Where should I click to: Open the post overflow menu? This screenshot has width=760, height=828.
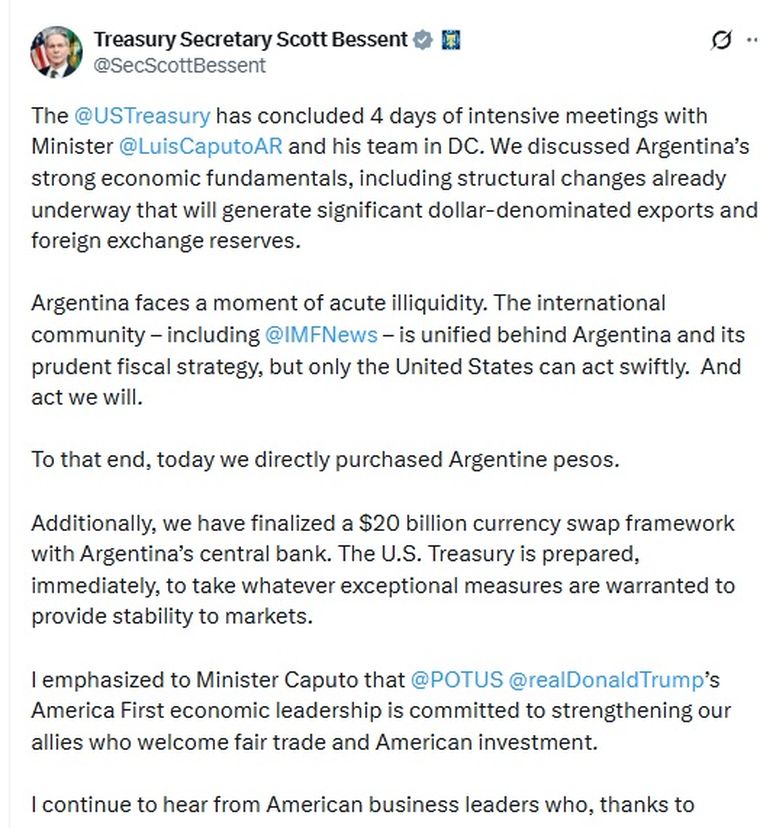pyautogui.click(x=751, y=40)
